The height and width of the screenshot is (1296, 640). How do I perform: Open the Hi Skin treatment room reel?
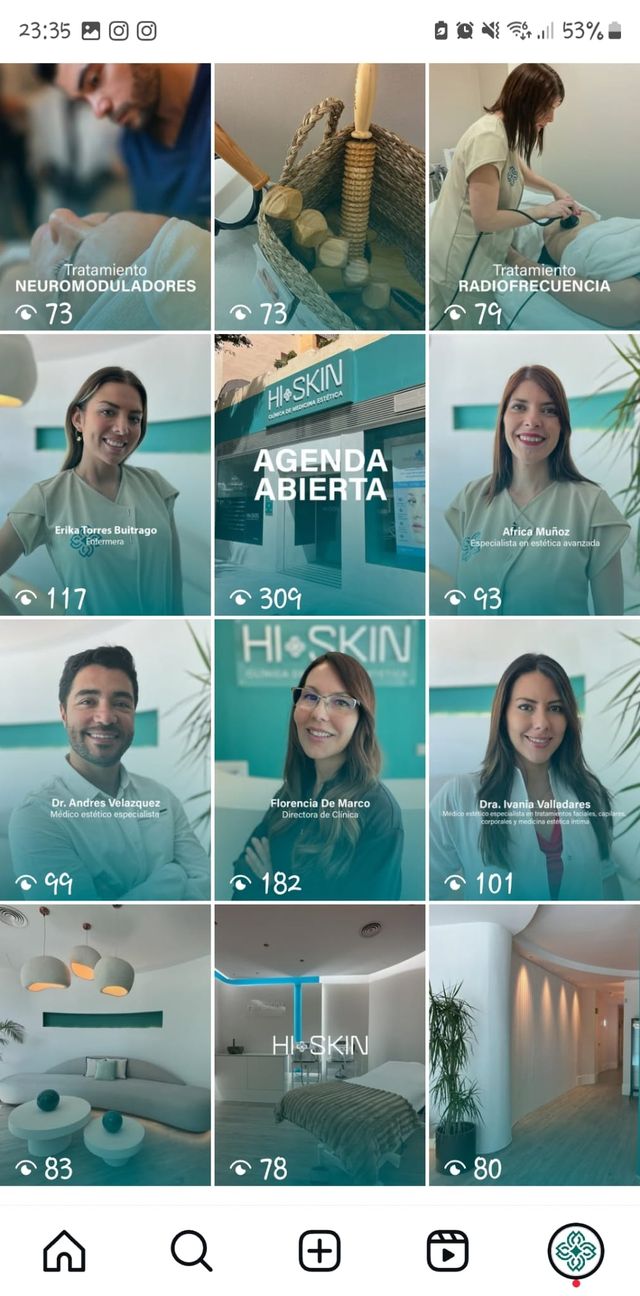pos(320,1044)
